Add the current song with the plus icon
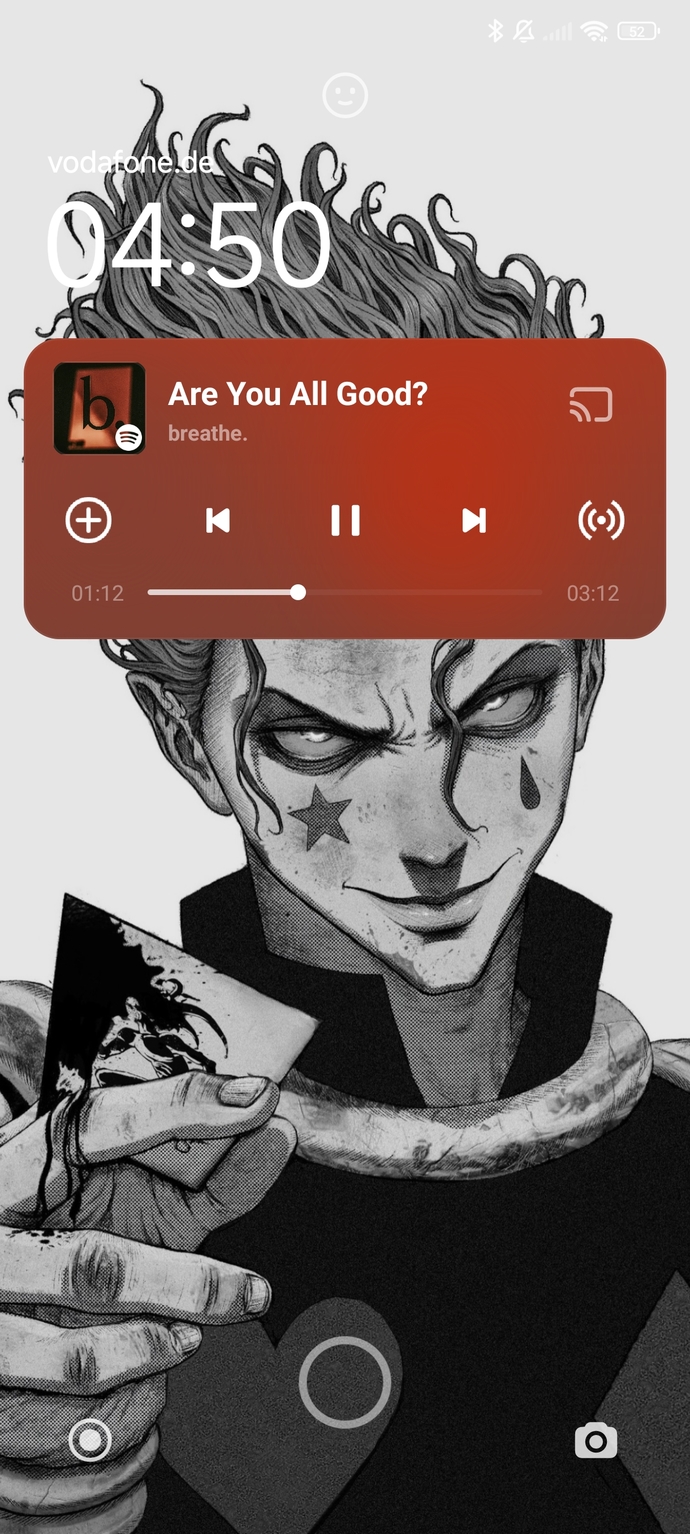 [x=89, y=520]
